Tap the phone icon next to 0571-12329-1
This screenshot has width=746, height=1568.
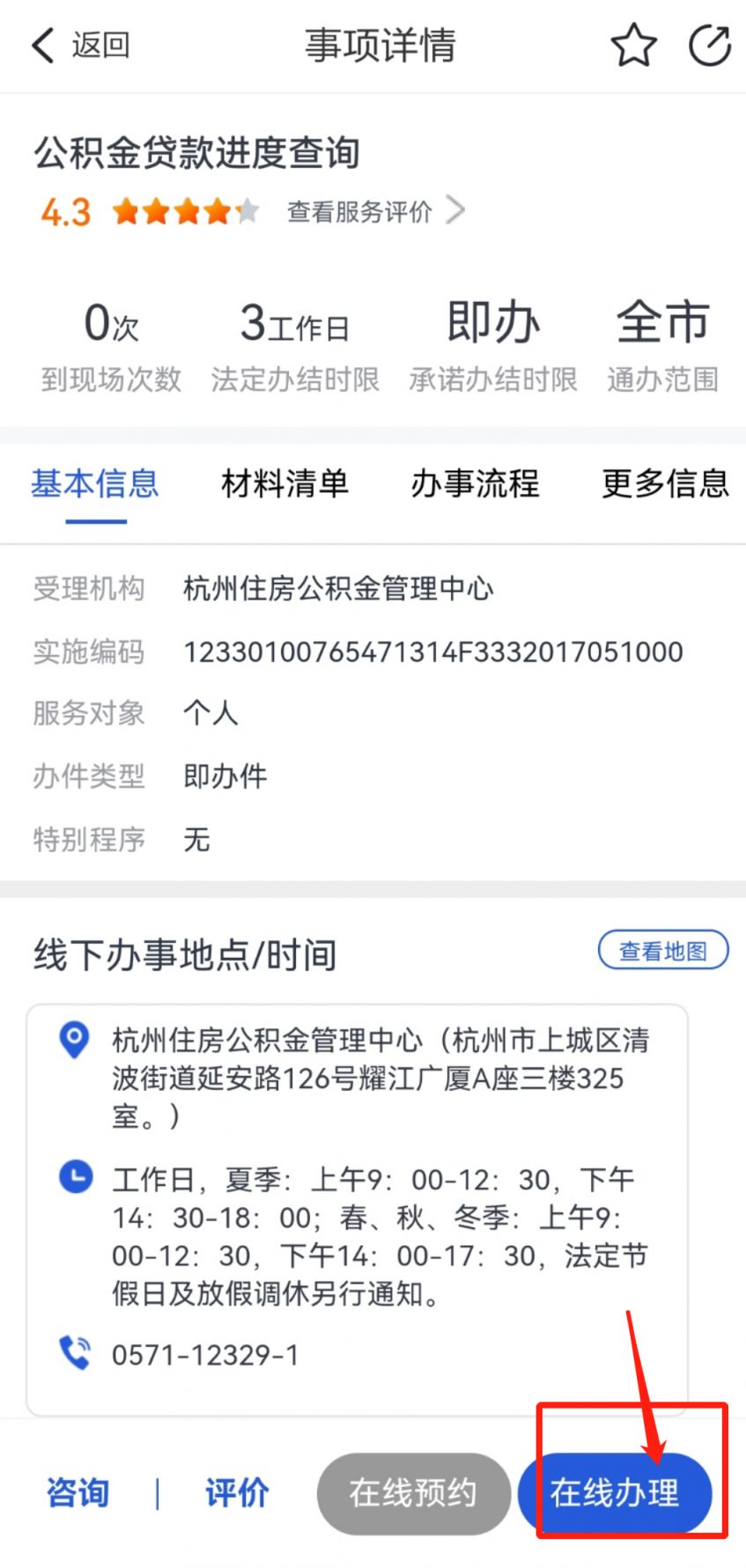pos(76,1353)
